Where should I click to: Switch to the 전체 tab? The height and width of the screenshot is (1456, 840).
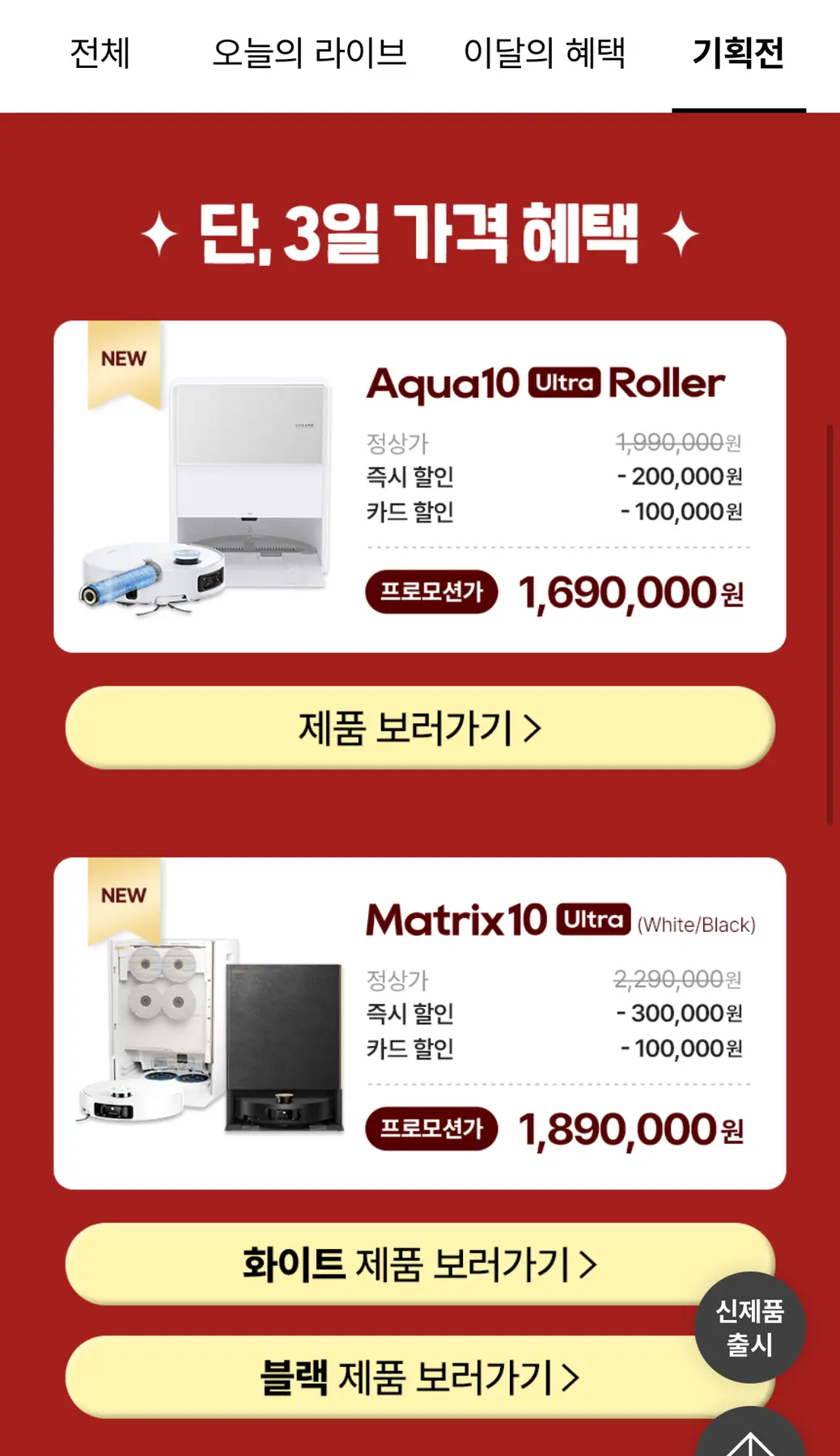click(100, 53)
